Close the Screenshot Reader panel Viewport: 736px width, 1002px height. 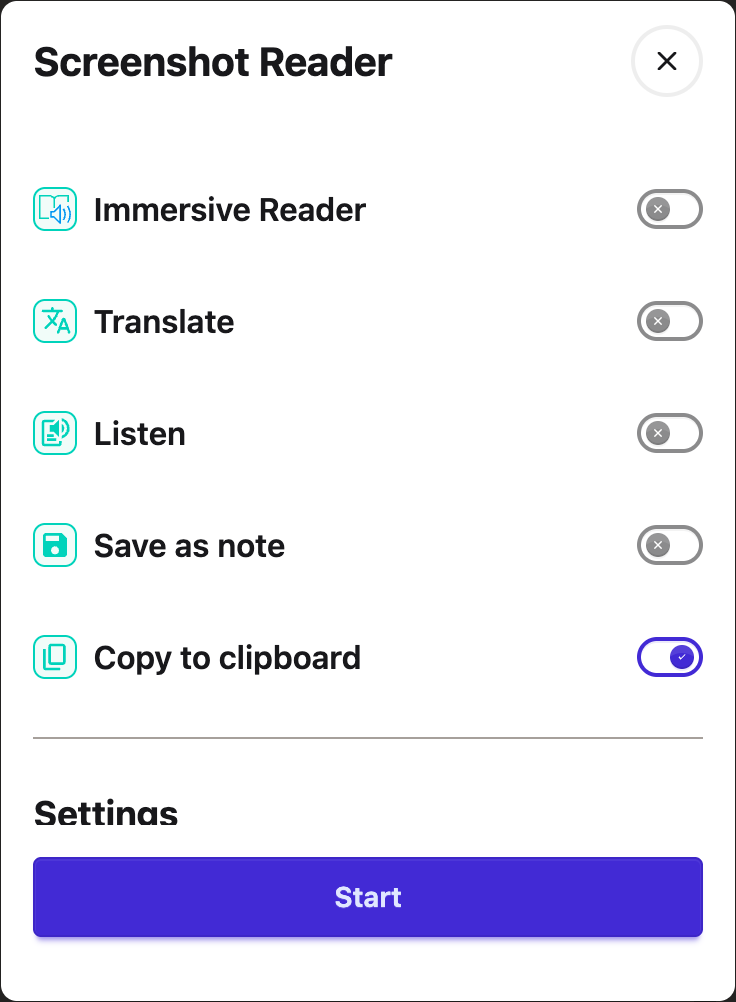666,61
